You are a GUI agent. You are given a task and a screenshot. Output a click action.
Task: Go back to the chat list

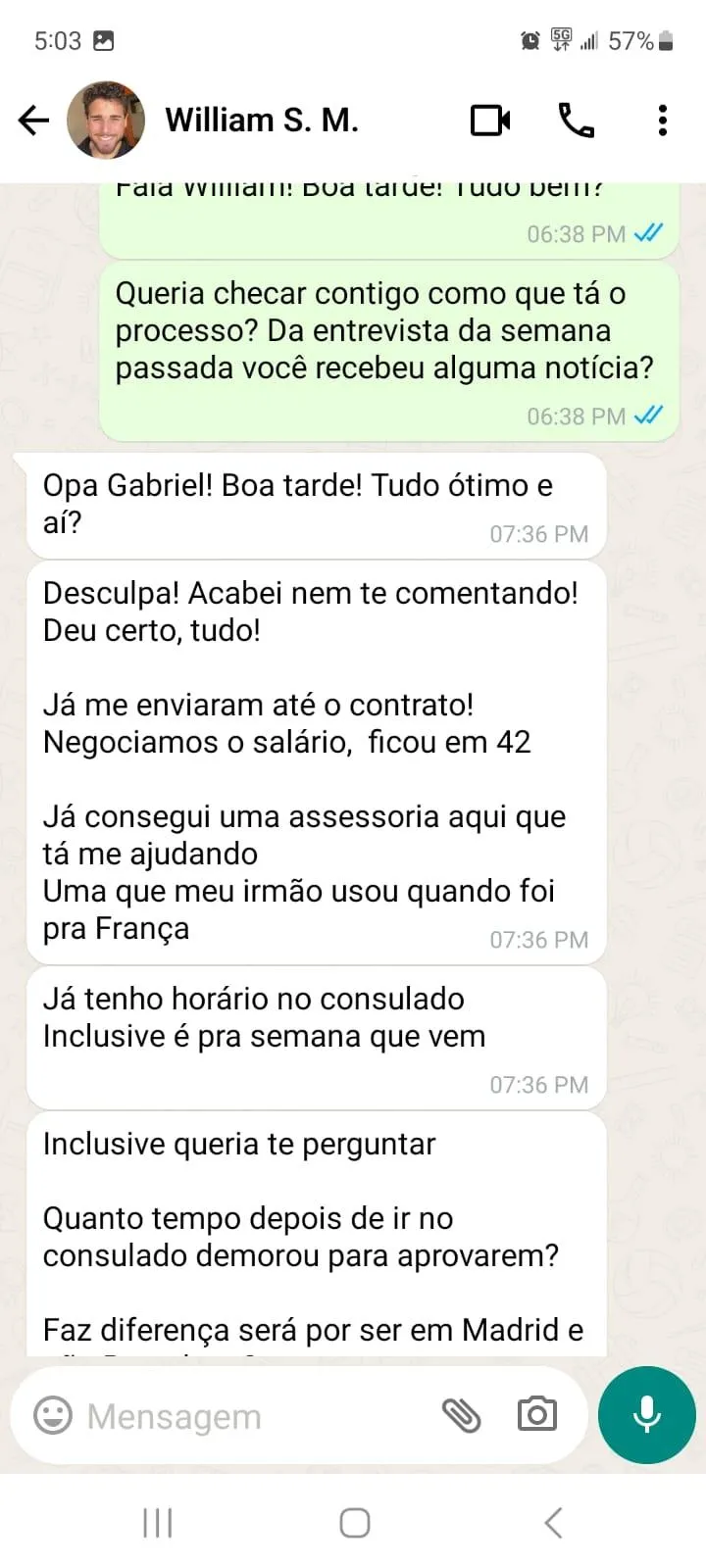[34, 121]
